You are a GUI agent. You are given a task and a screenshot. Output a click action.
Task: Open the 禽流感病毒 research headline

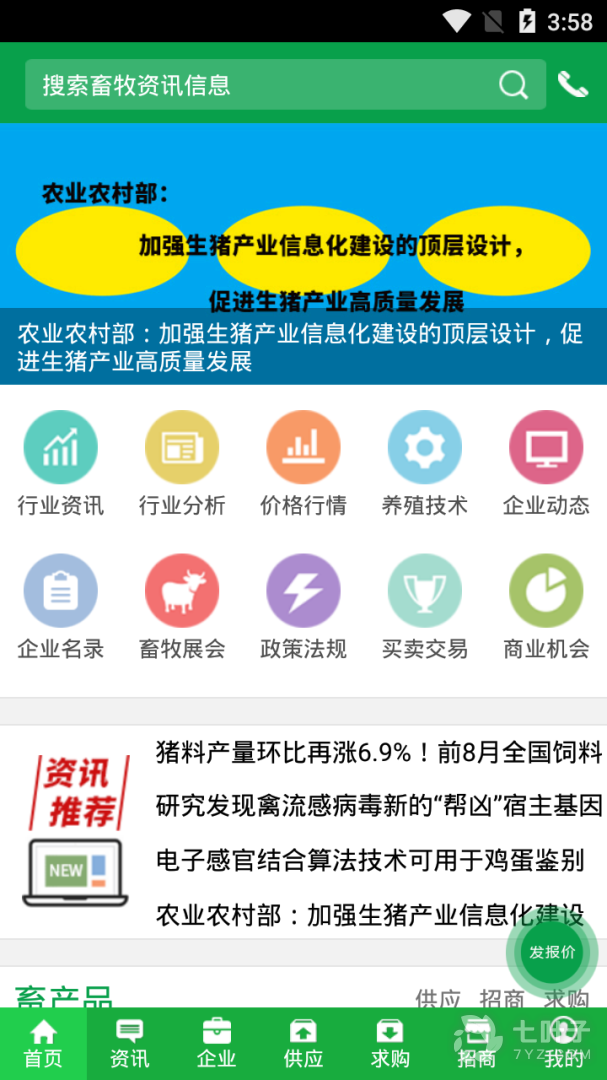(379, 805)
